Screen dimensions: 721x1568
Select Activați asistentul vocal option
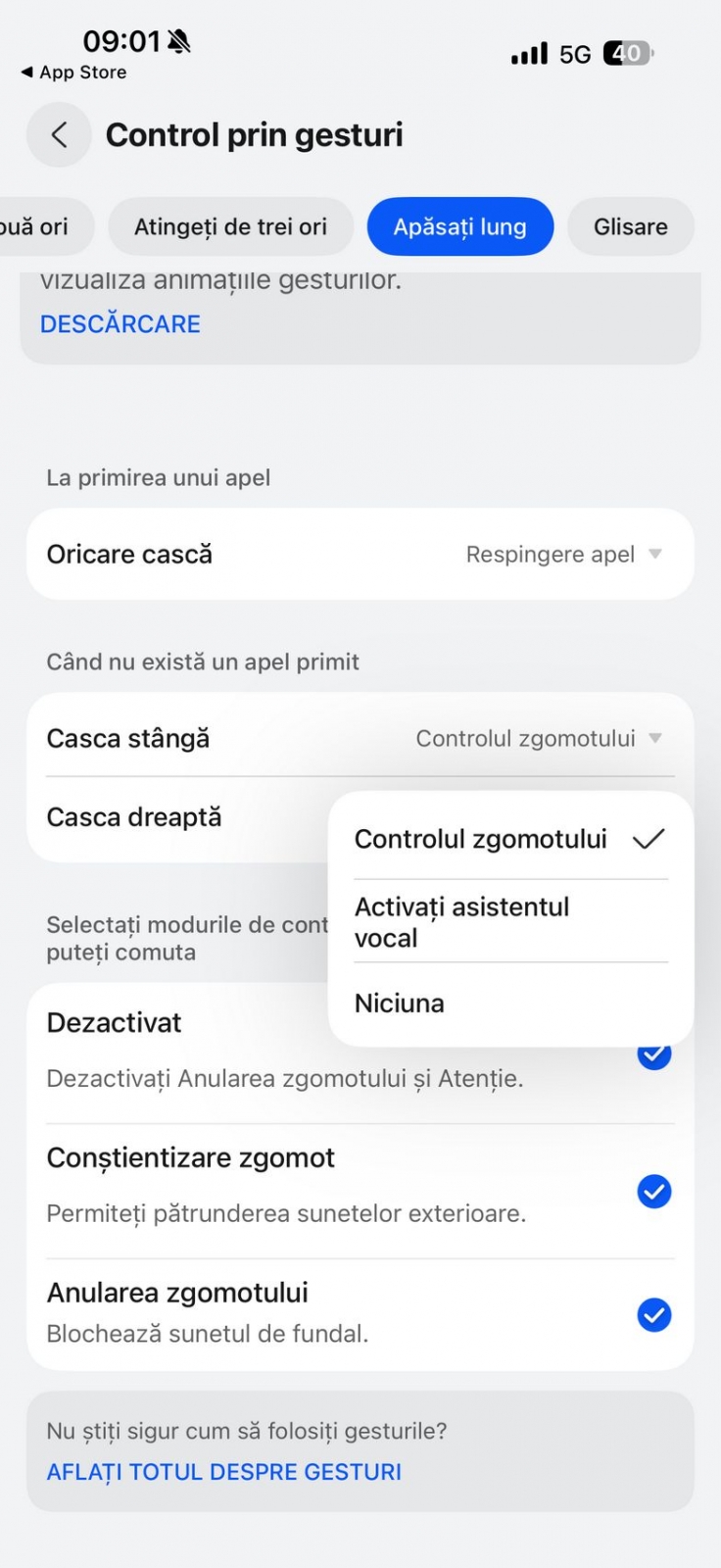509,922
